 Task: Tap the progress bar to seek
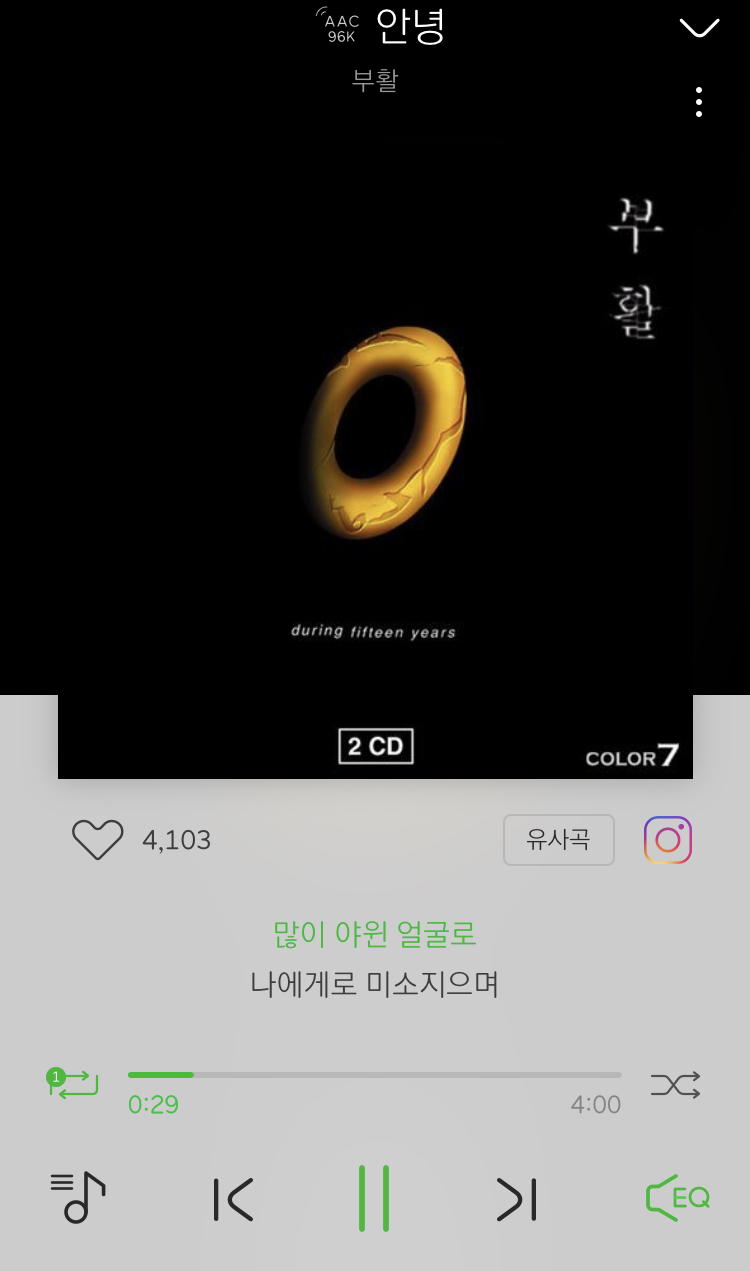[374, 1075]
